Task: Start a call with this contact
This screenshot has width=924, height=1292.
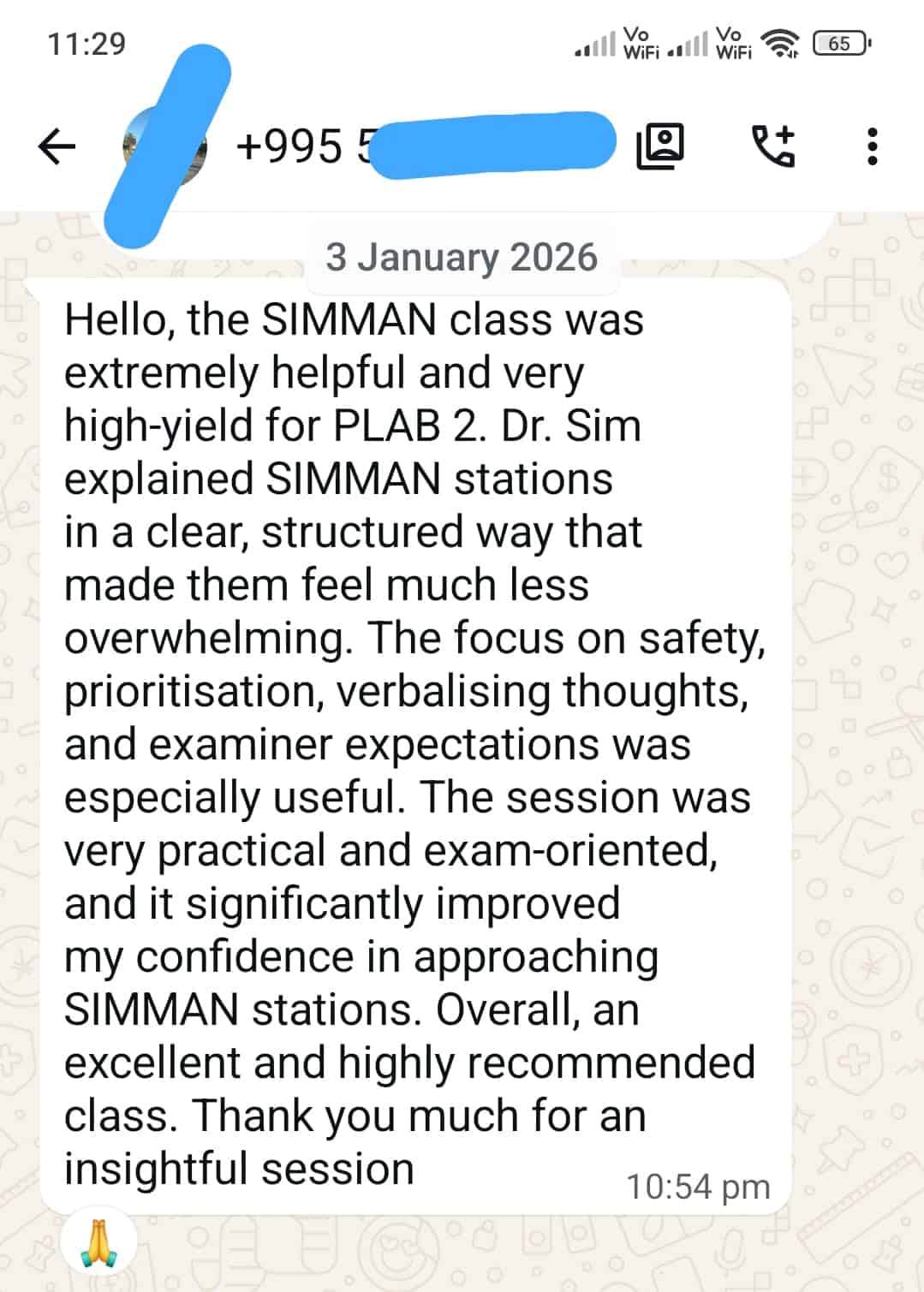Action: (773, 146)
